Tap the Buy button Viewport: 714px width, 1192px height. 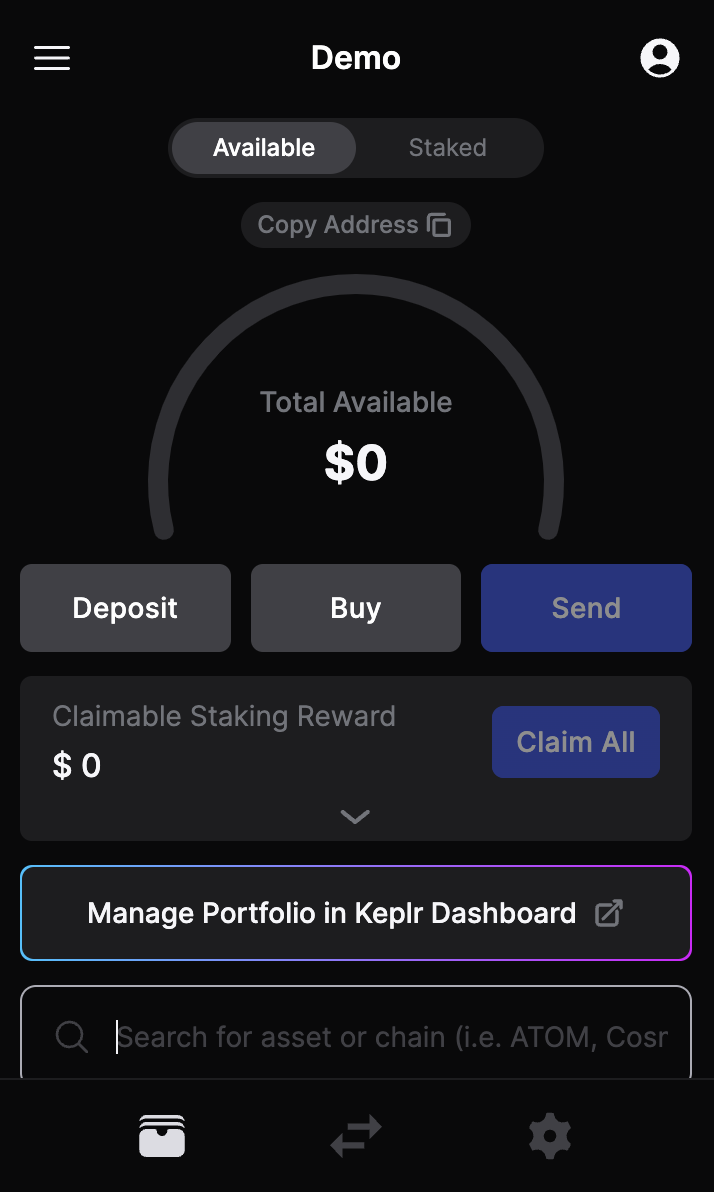click(355, 608)
